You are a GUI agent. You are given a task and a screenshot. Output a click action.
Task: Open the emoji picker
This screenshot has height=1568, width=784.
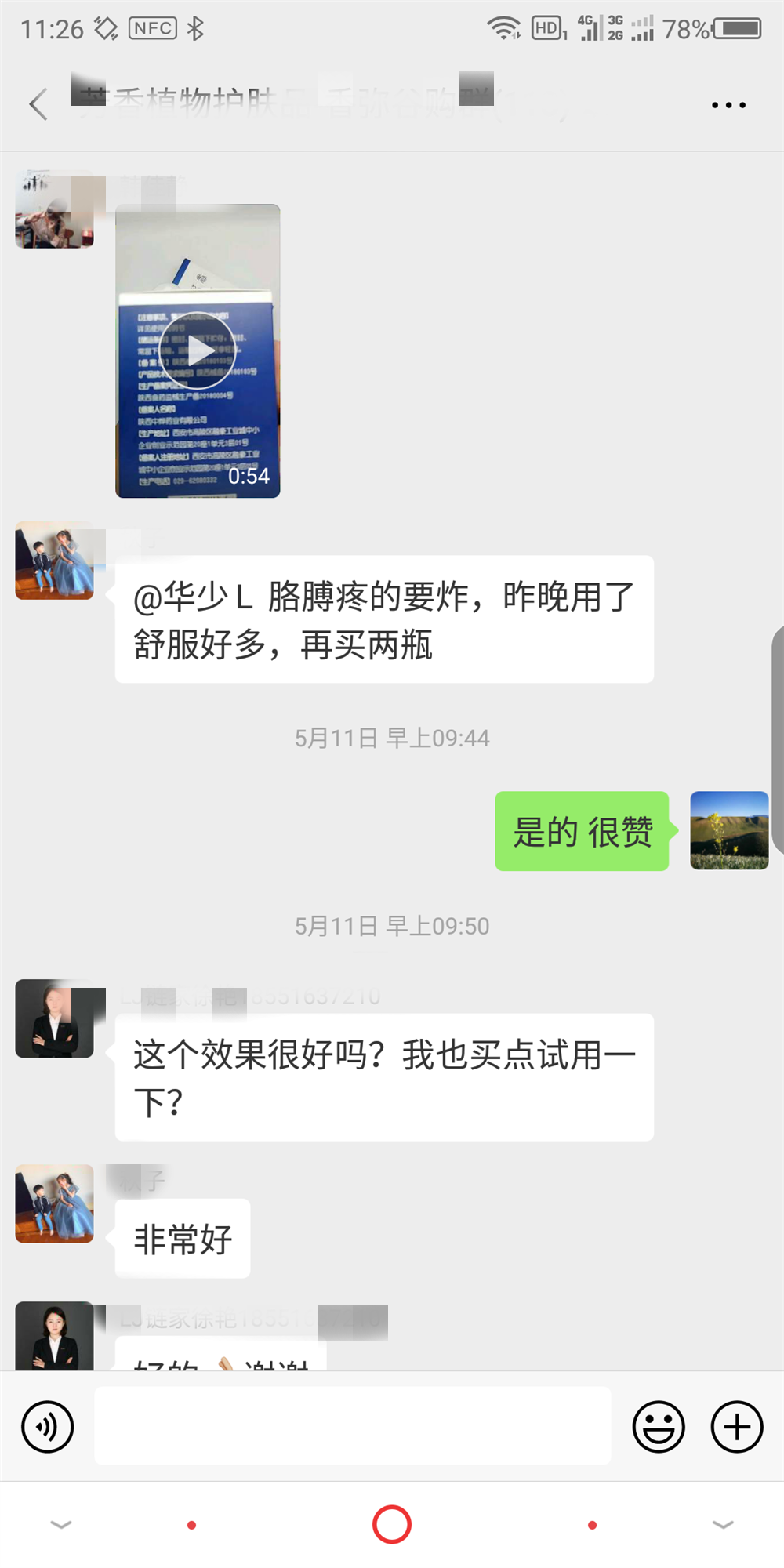pyautogui.click(x=658, y=1426)
